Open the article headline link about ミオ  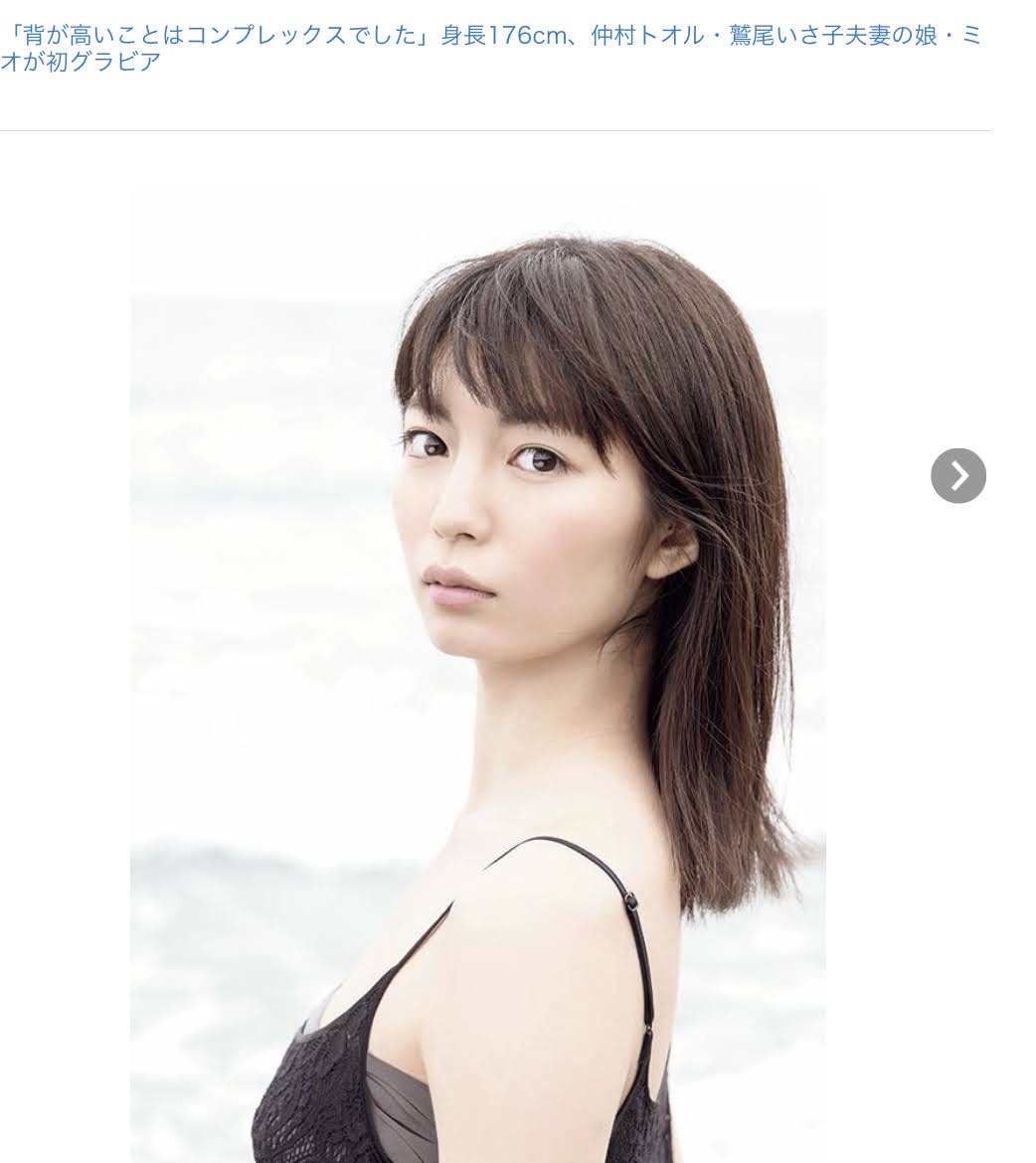click(491, 38)
